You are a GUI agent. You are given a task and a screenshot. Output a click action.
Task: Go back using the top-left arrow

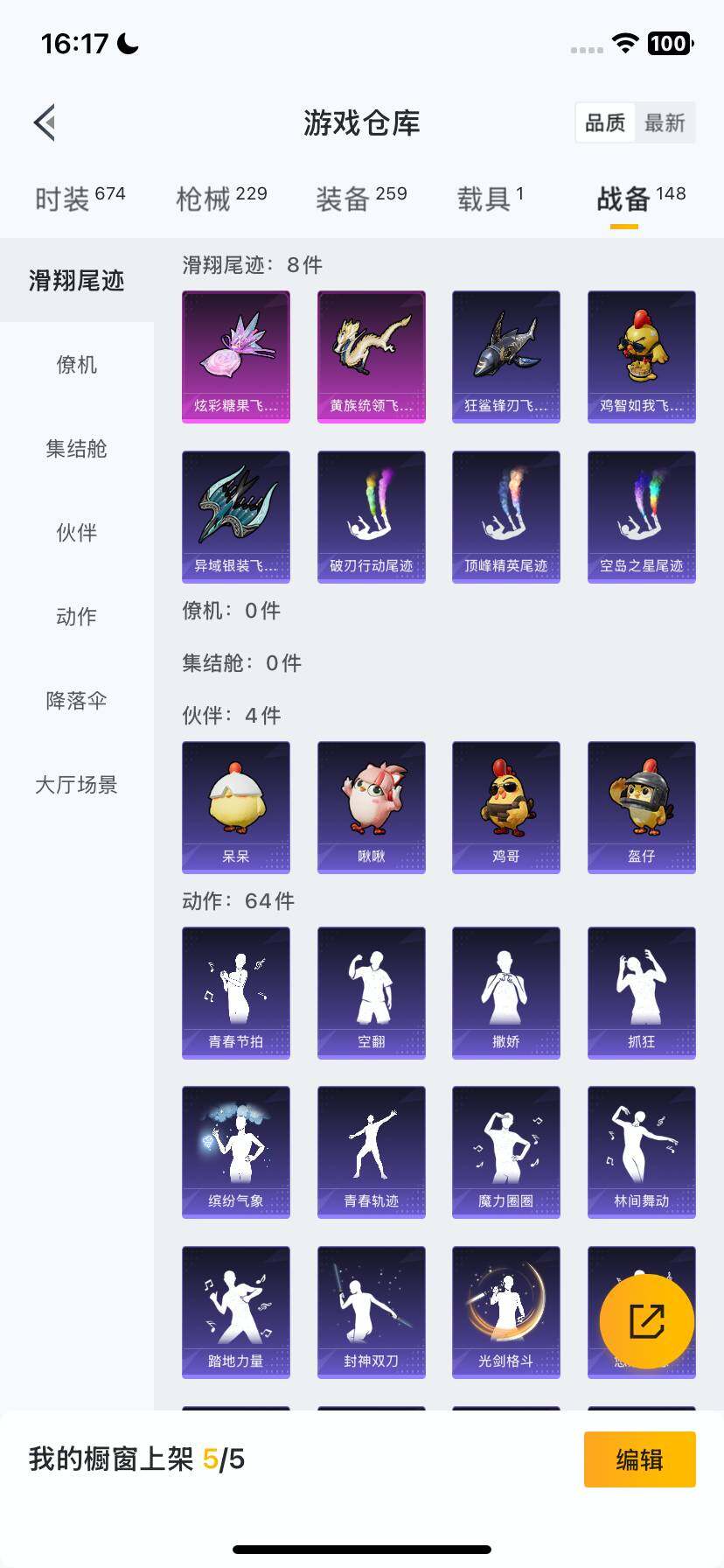pos(45,122)
